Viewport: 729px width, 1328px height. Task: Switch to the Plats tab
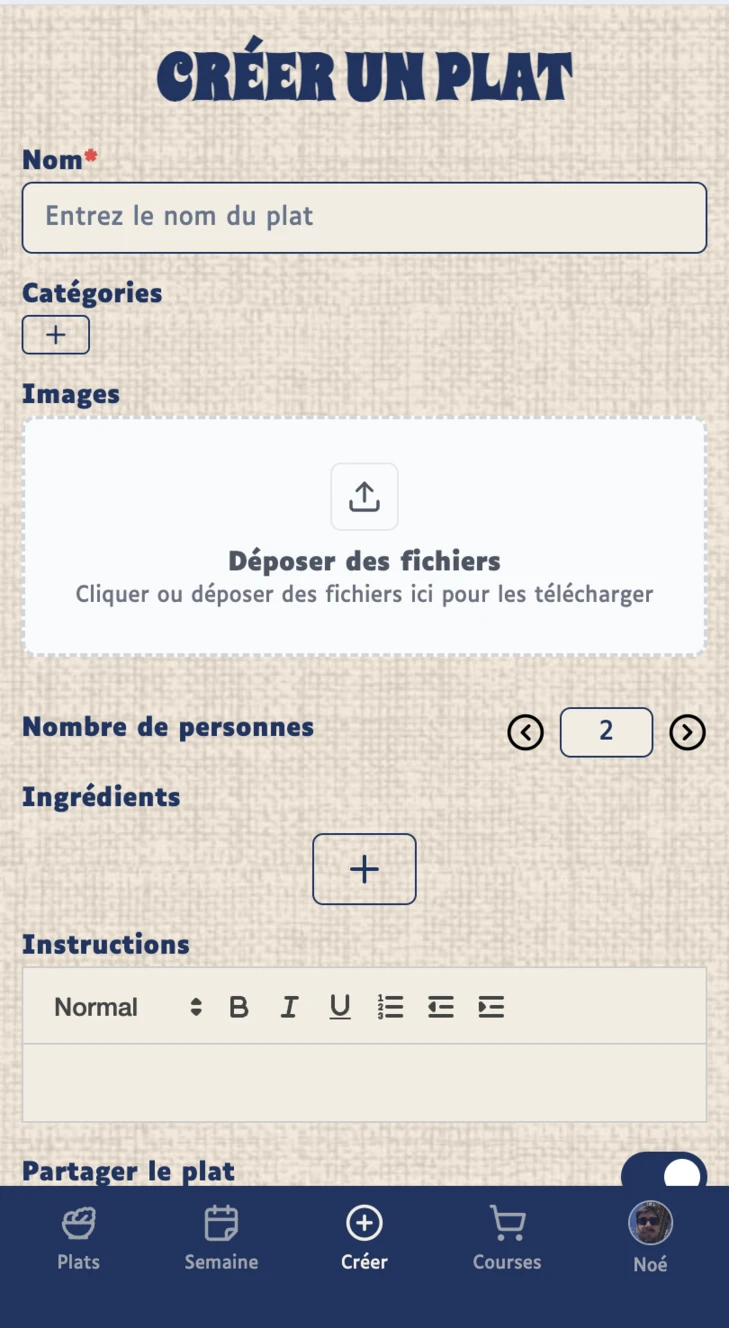click(78, 1238)
